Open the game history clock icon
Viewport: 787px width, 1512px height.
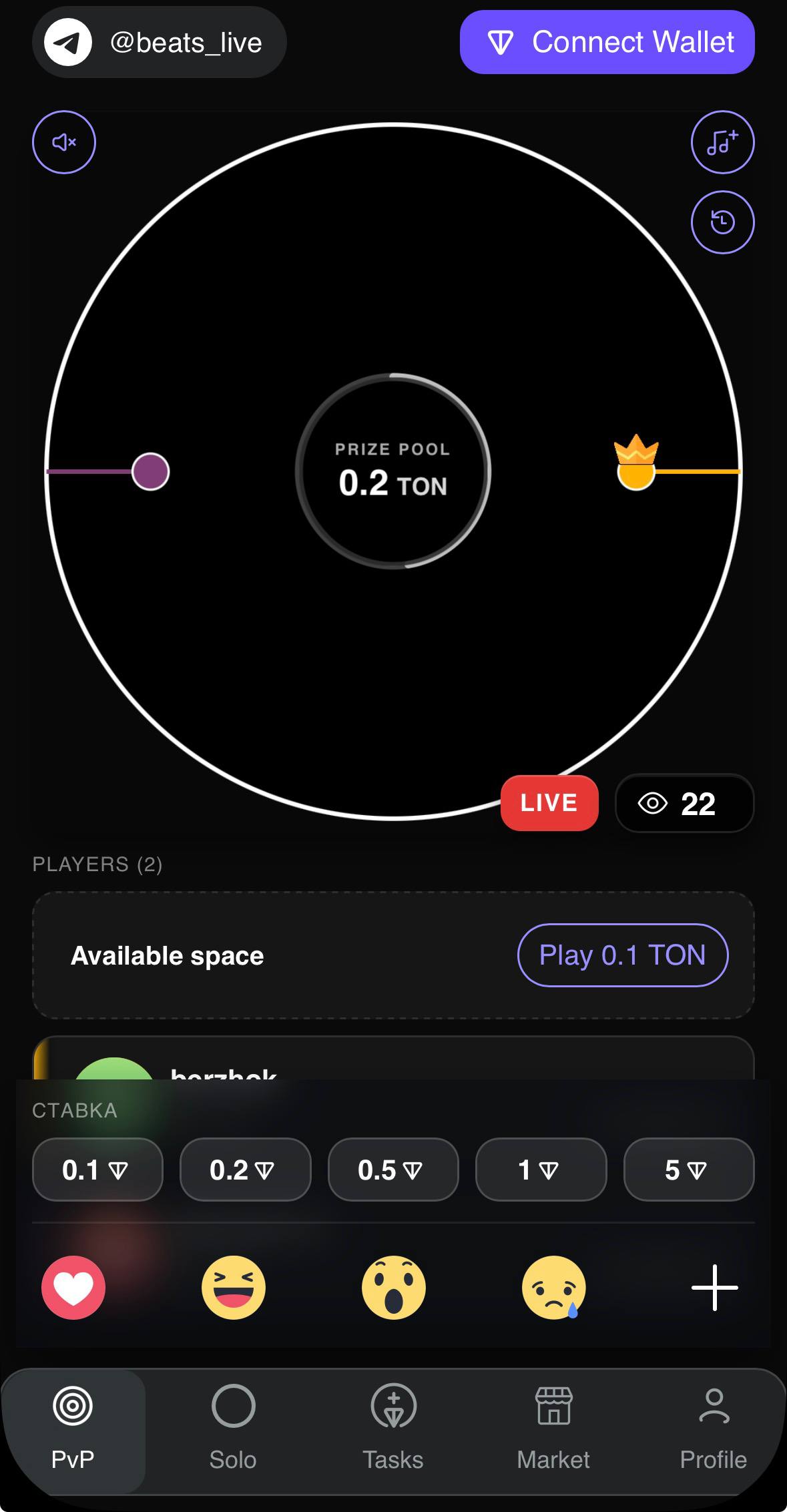722,222
